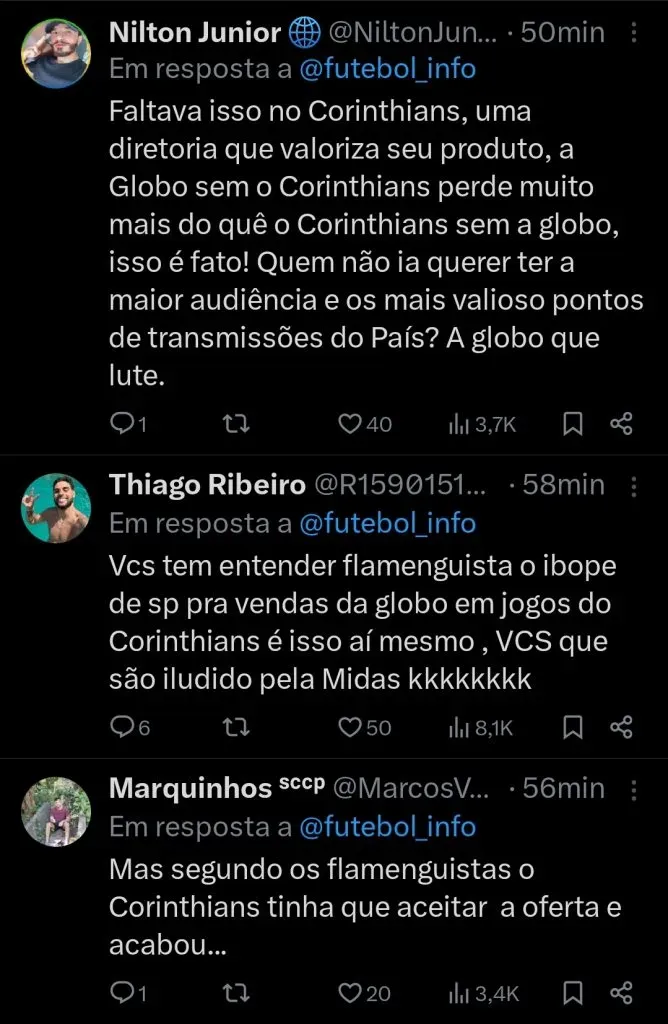
Task: Open Nilton Junior's profile picture
Action: pos(56,54)
